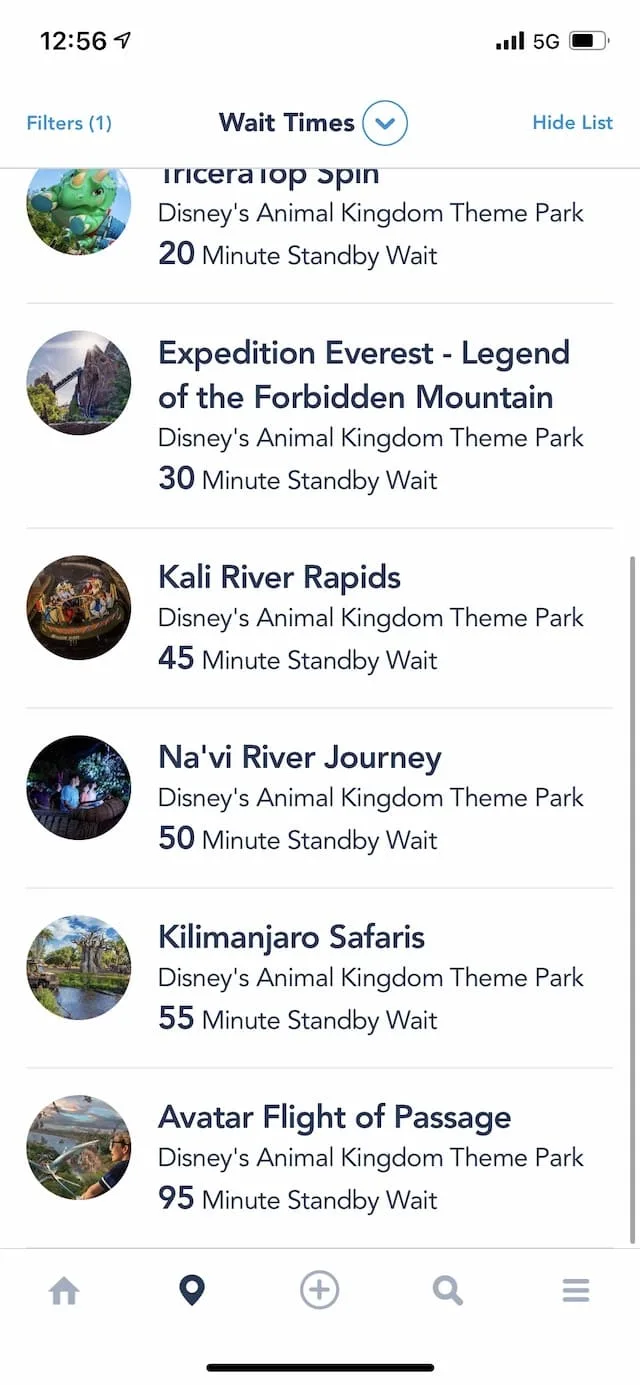640x1385 pixels.
Task: View Kali River Rapids entry
Action: coord(320,618)
